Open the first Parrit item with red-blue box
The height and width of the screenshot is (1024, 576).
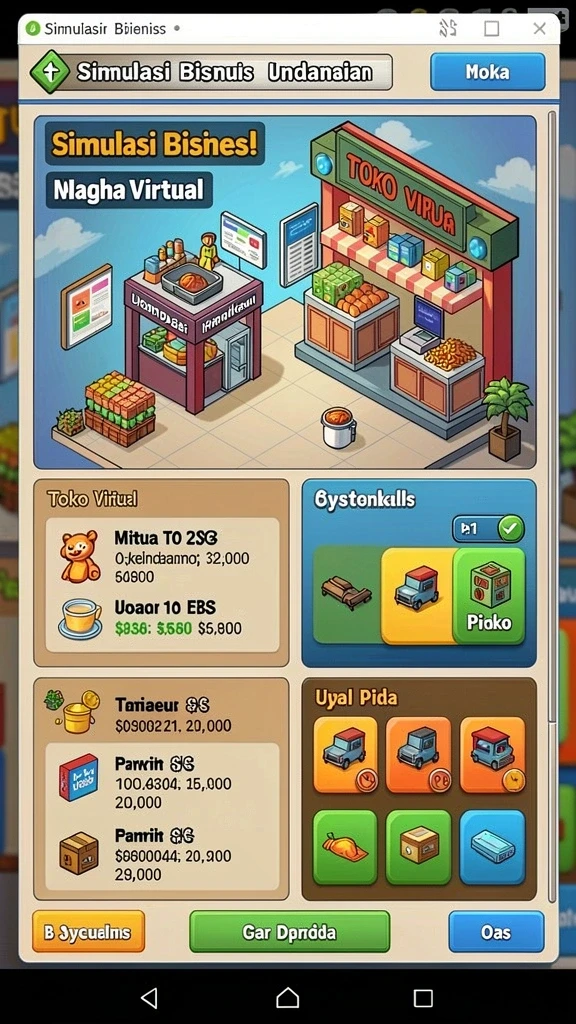tap(162, 781)
